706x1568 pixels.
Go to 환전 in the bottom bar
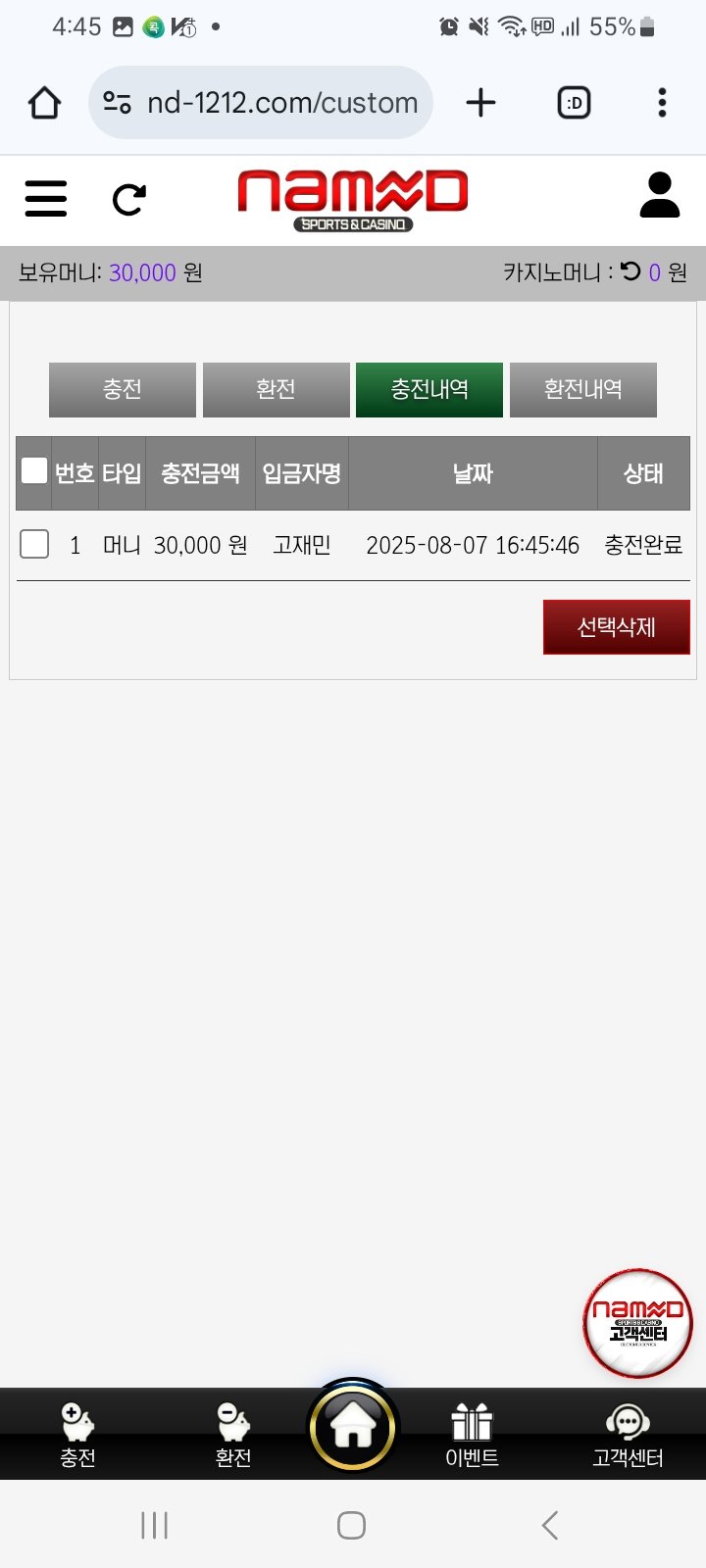pyautogui.click(x=233, y=1435)
